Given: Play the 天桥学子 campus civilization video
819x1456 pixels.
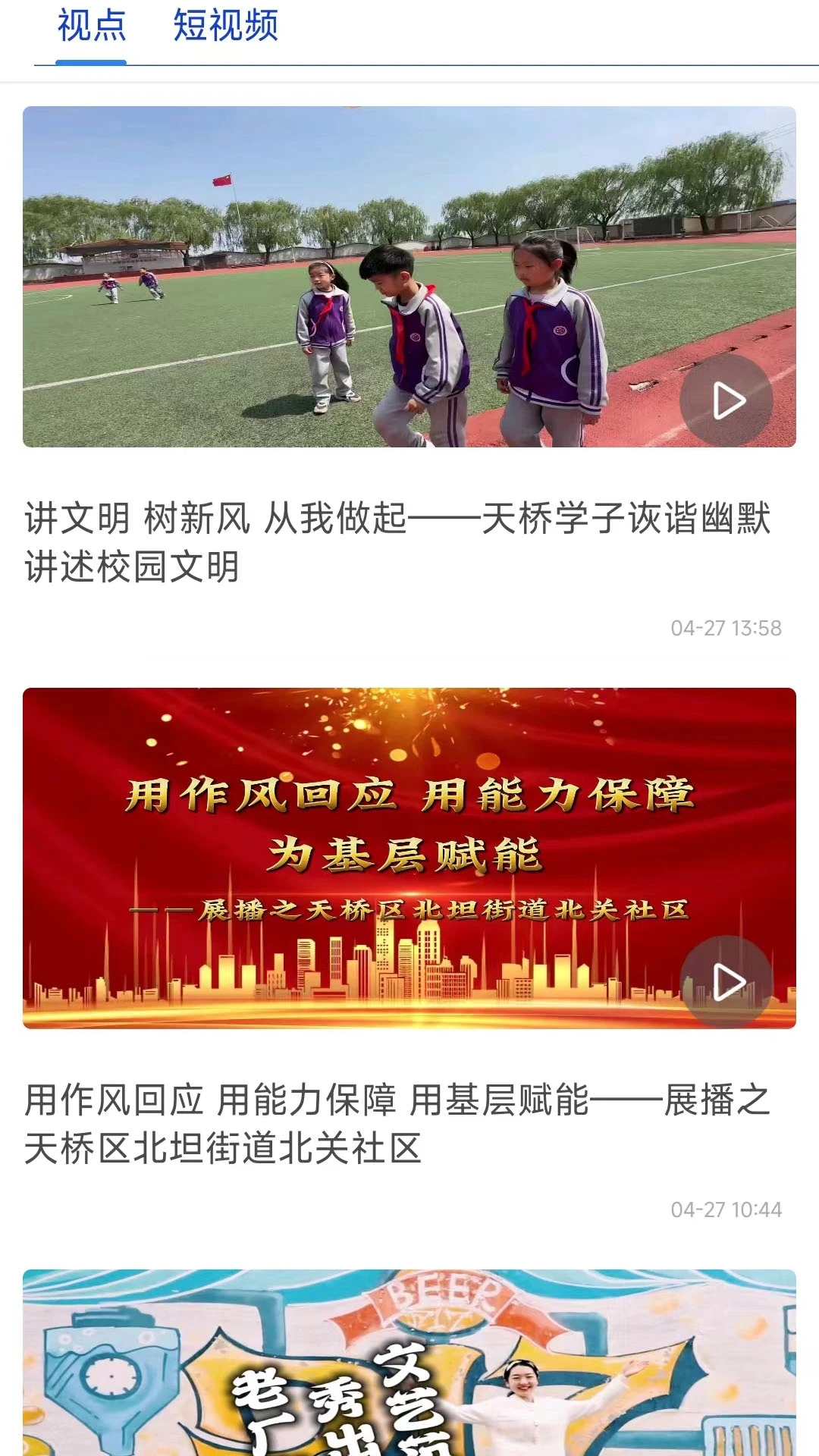Looking at the screenshot, I should (726, 400).
